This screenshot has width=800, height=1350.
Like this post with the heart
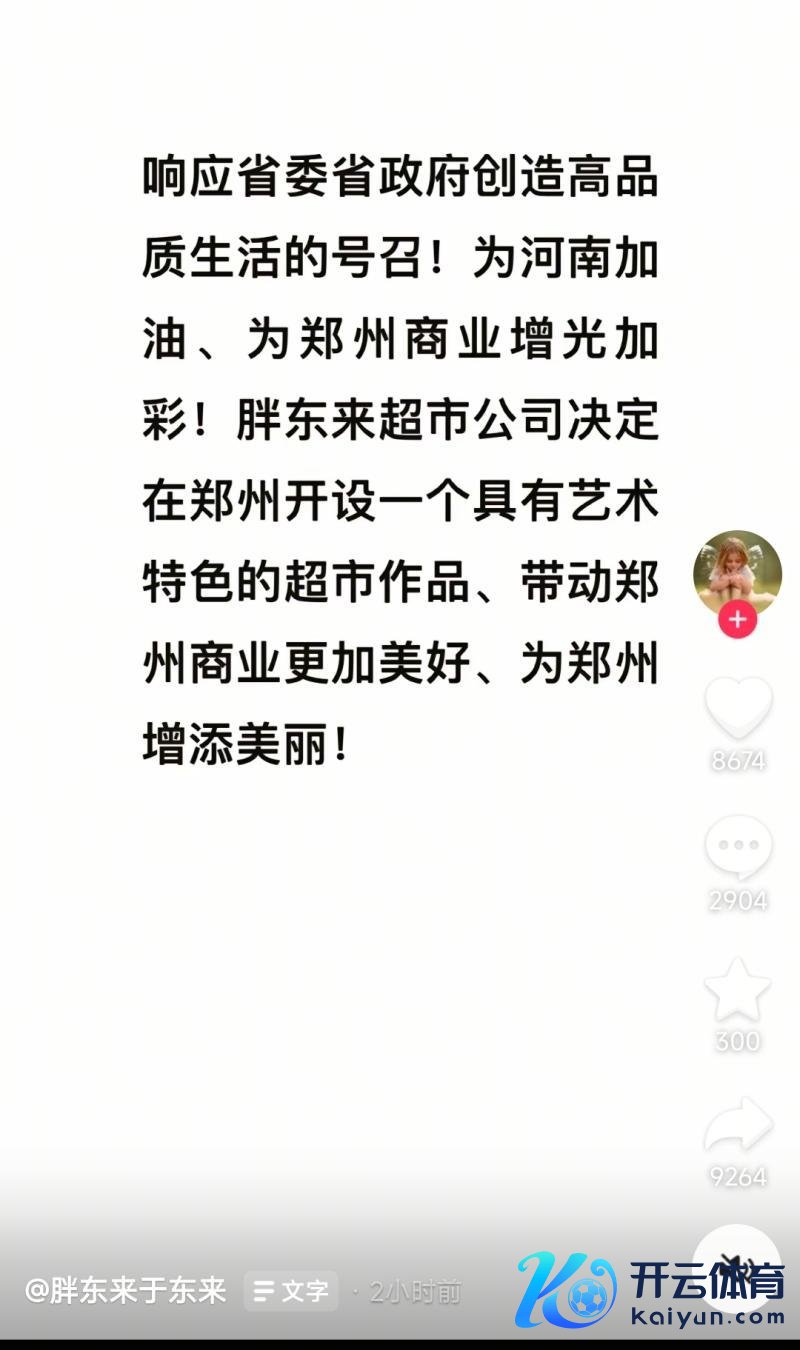738,708
